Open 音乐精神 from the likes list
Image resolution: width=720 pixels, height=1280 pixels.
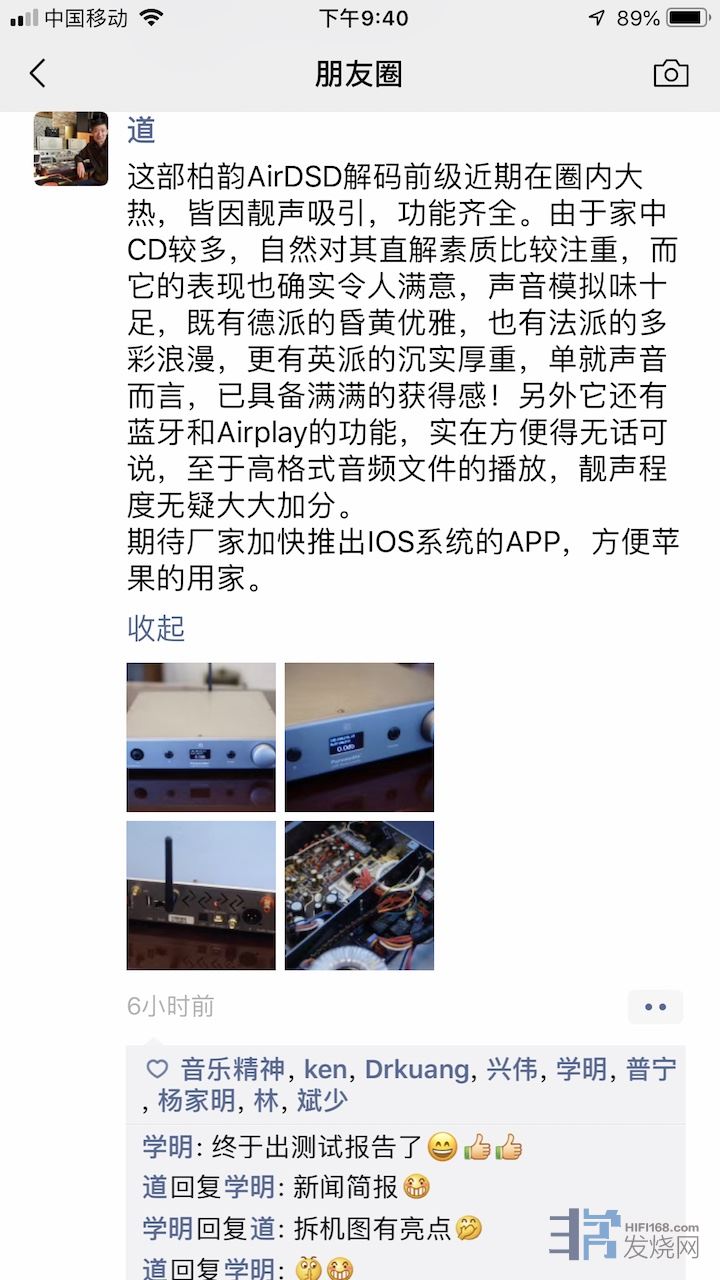(x=232, y=1069)
